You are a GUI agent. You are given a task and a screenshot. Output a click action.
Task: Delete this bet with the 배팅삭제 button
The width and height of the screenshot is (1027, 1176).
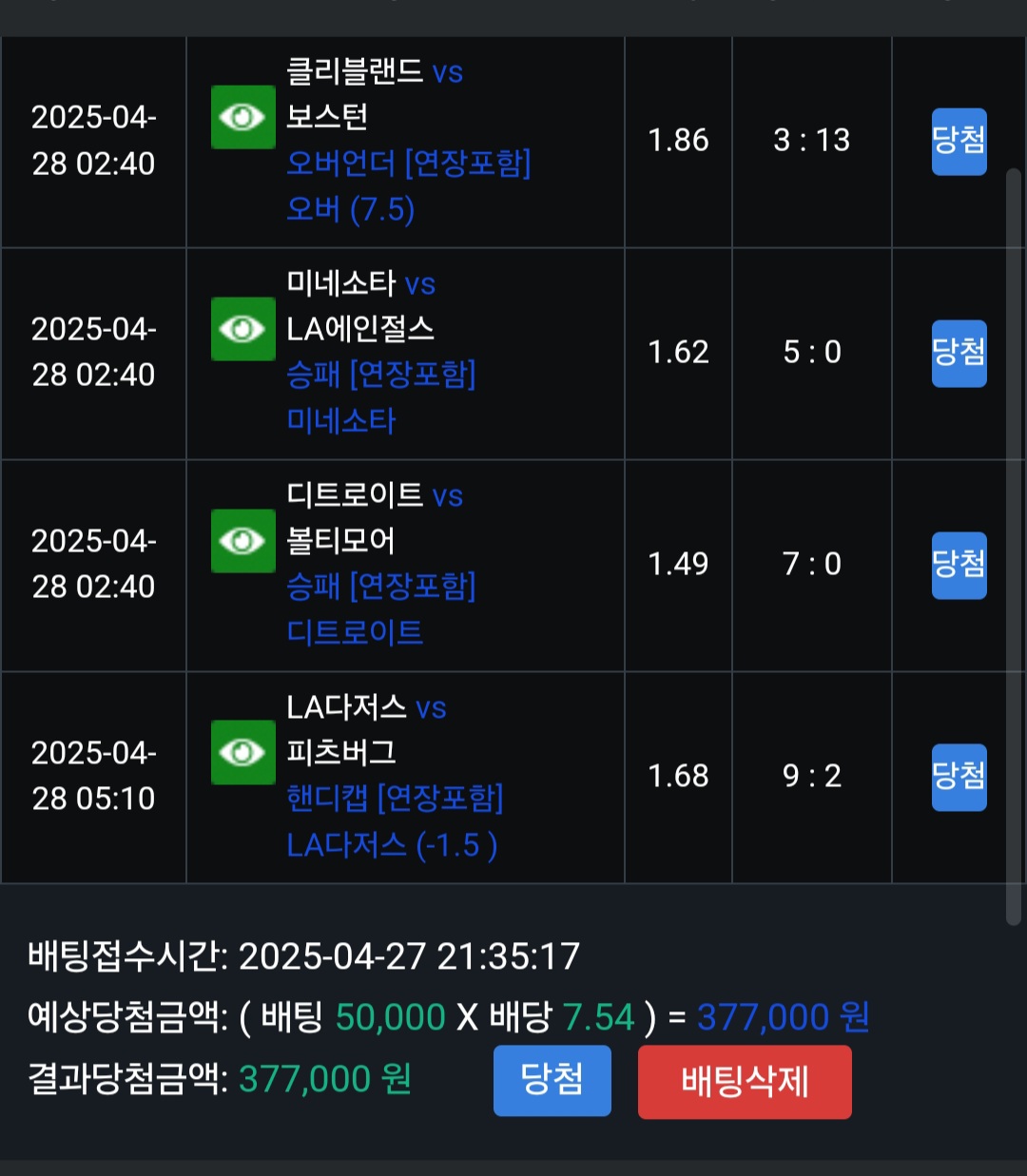click(745, 1082)
